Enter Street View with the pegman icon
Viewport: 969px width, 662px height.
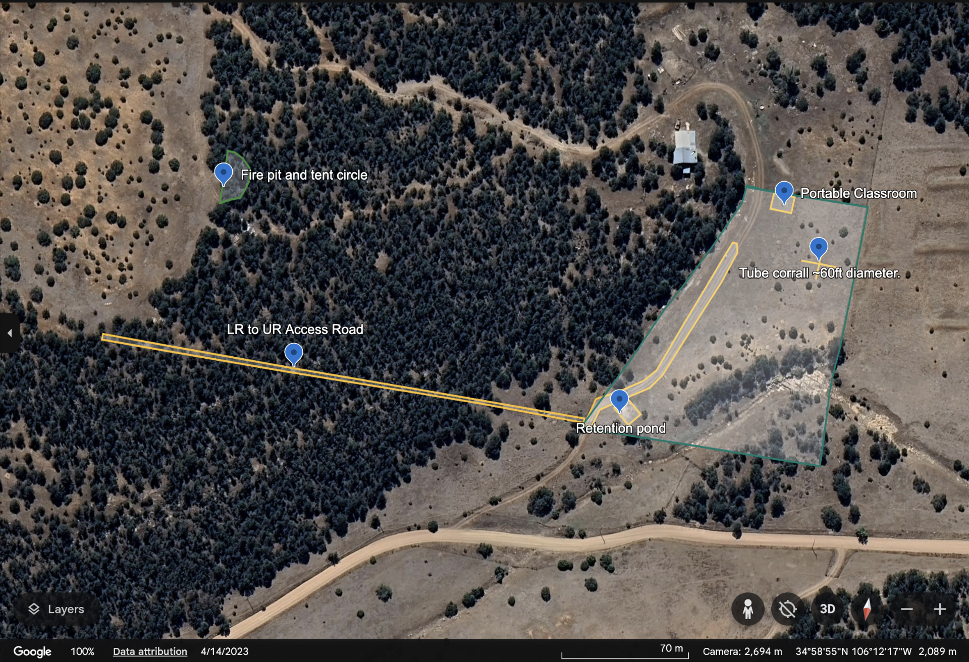[x=746, y=608]
